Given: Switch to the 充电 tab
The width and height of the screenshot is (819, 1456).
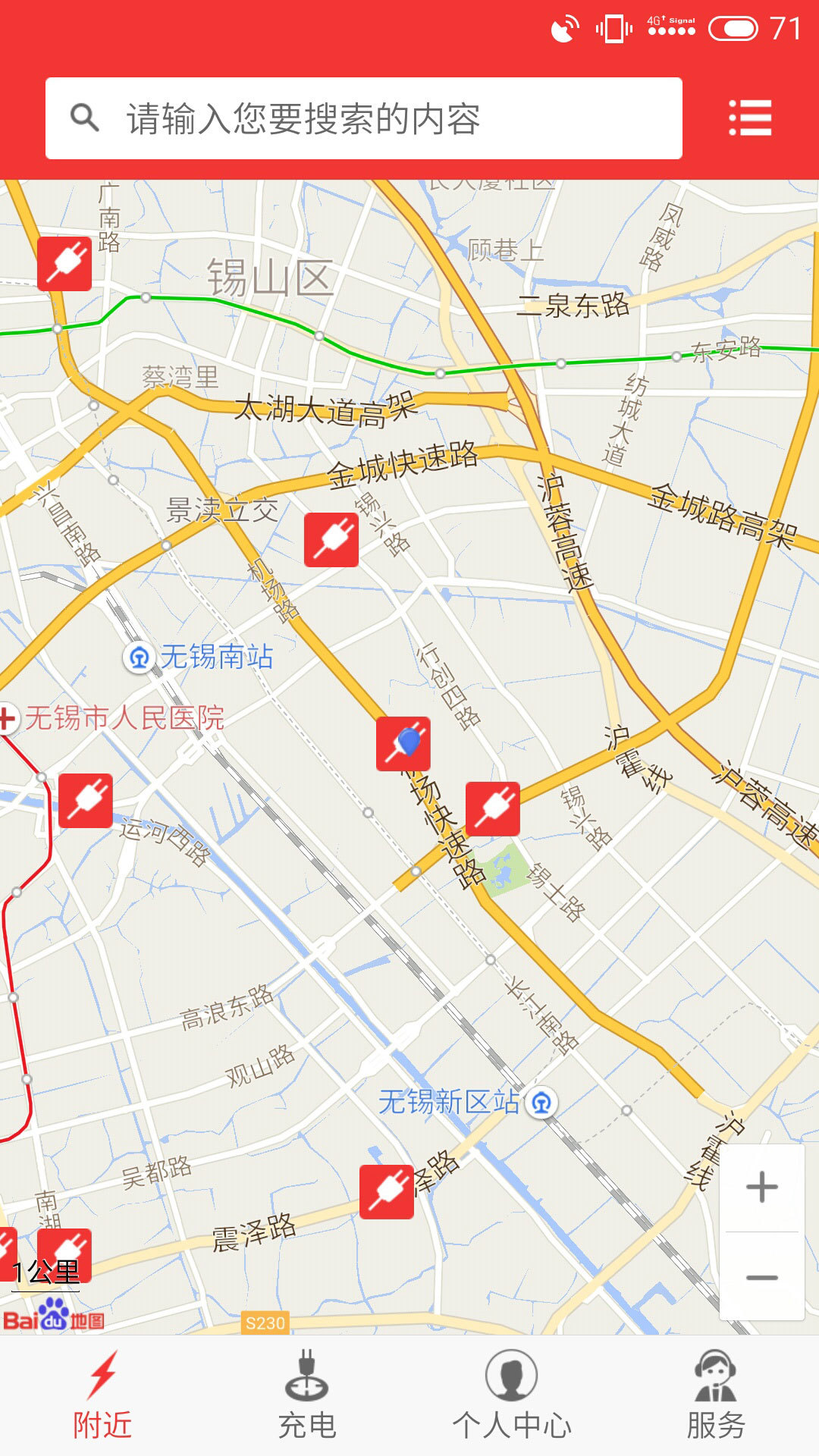Looking at the screenshot, I should [x=307, y=1395].
